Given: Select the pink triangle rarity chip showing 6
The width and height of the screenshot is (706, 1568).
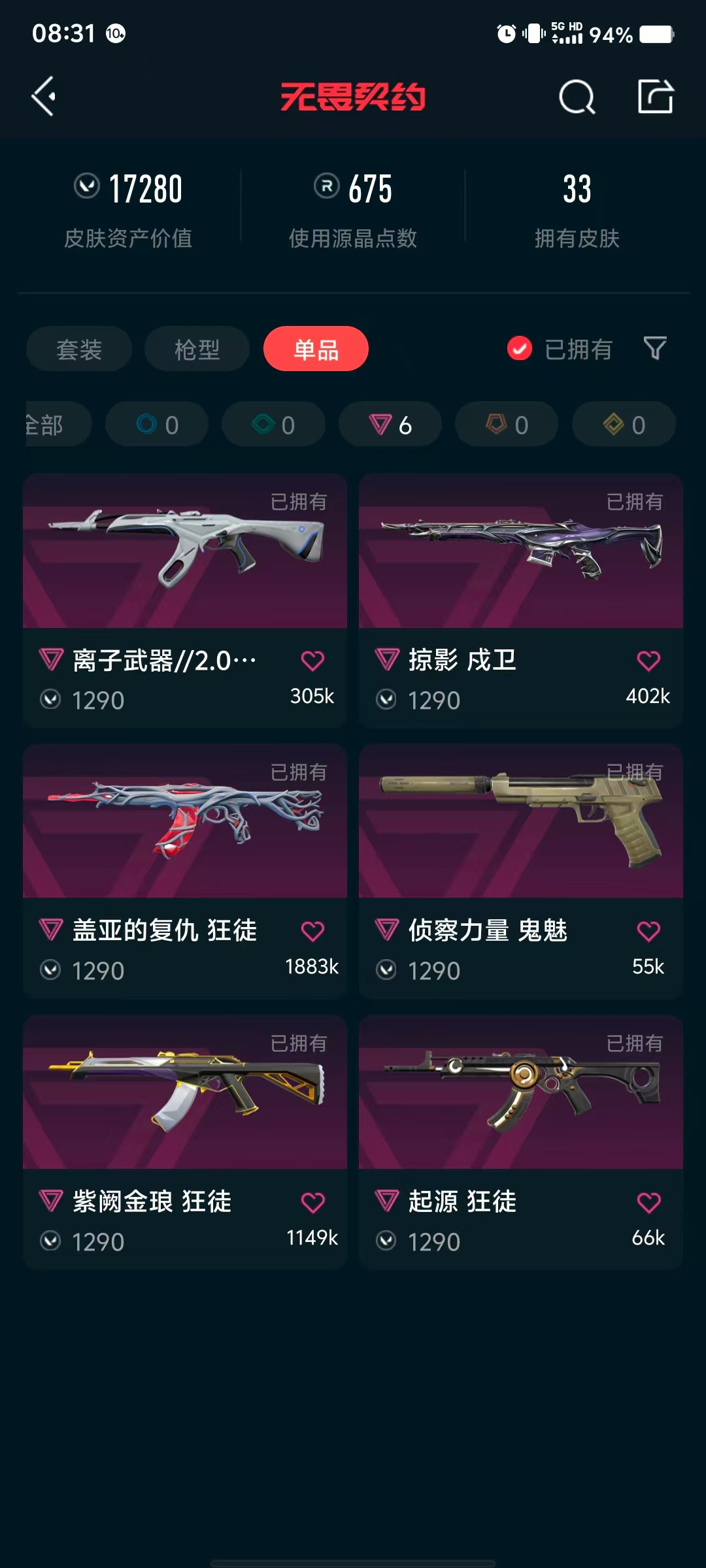Looking at the screenshot, I should pos(390,425).
